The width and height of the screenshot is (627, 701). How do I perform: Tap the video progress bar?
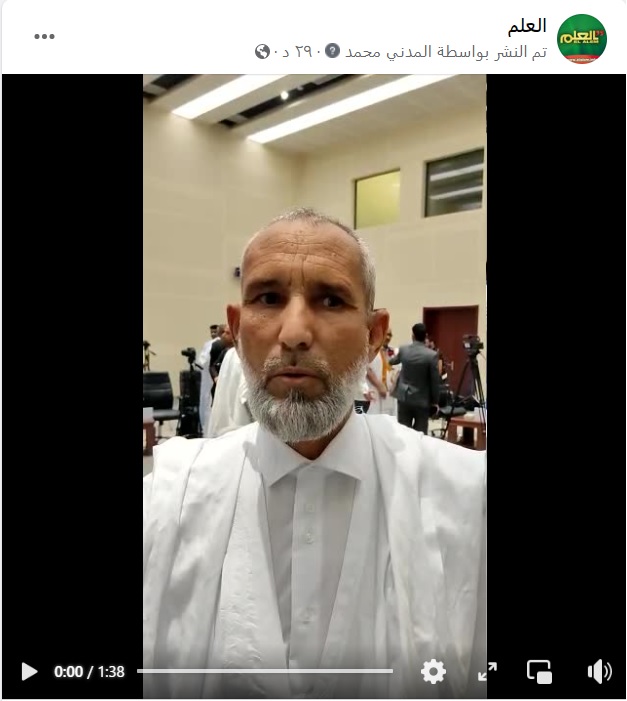tap(265, 671)
